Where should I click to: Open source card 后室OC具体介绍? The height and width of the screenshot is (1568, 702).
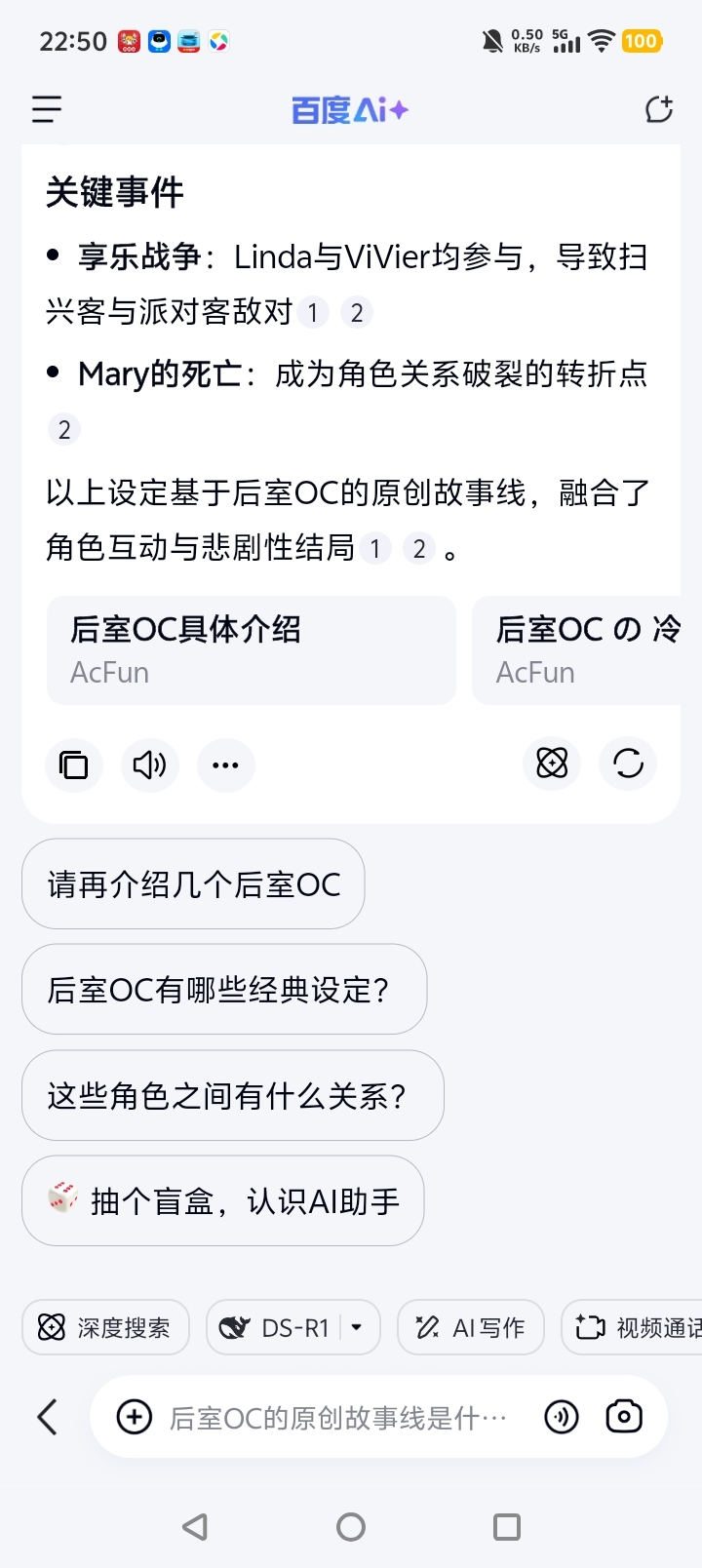pyautogui.click(x=251, y=650)
